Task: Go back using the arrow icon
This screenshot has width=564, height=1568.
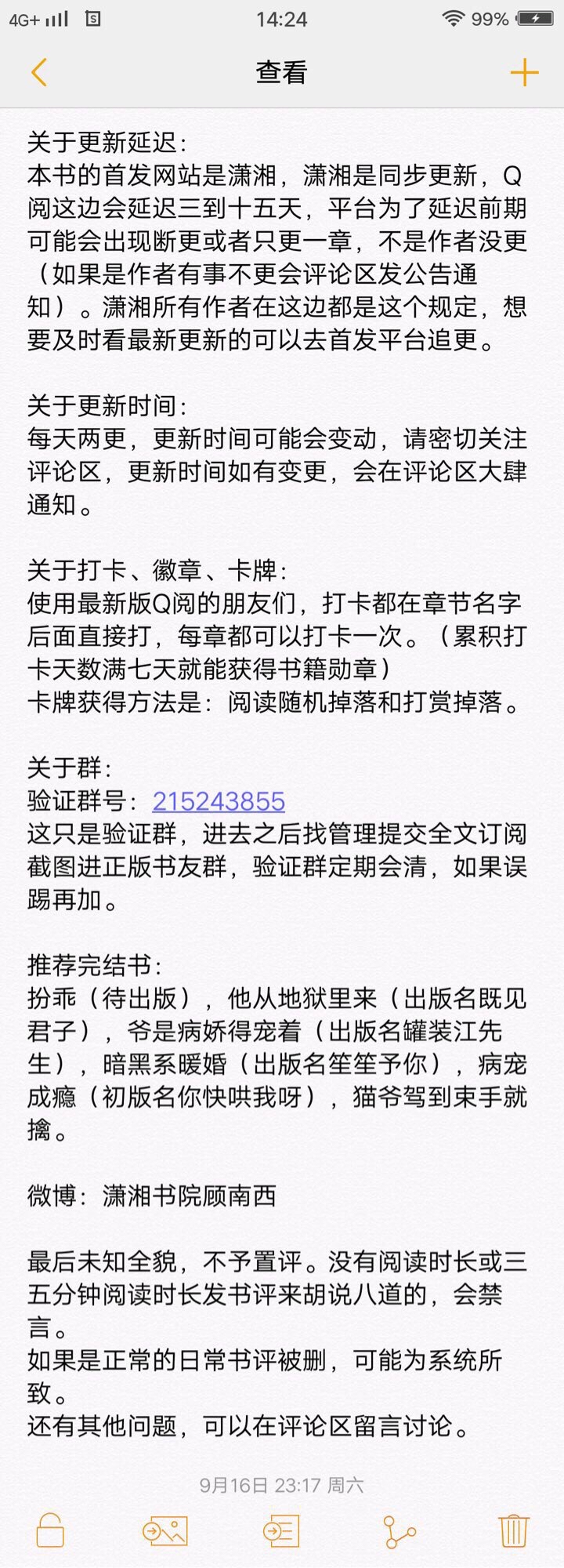Action: [39, 73]
